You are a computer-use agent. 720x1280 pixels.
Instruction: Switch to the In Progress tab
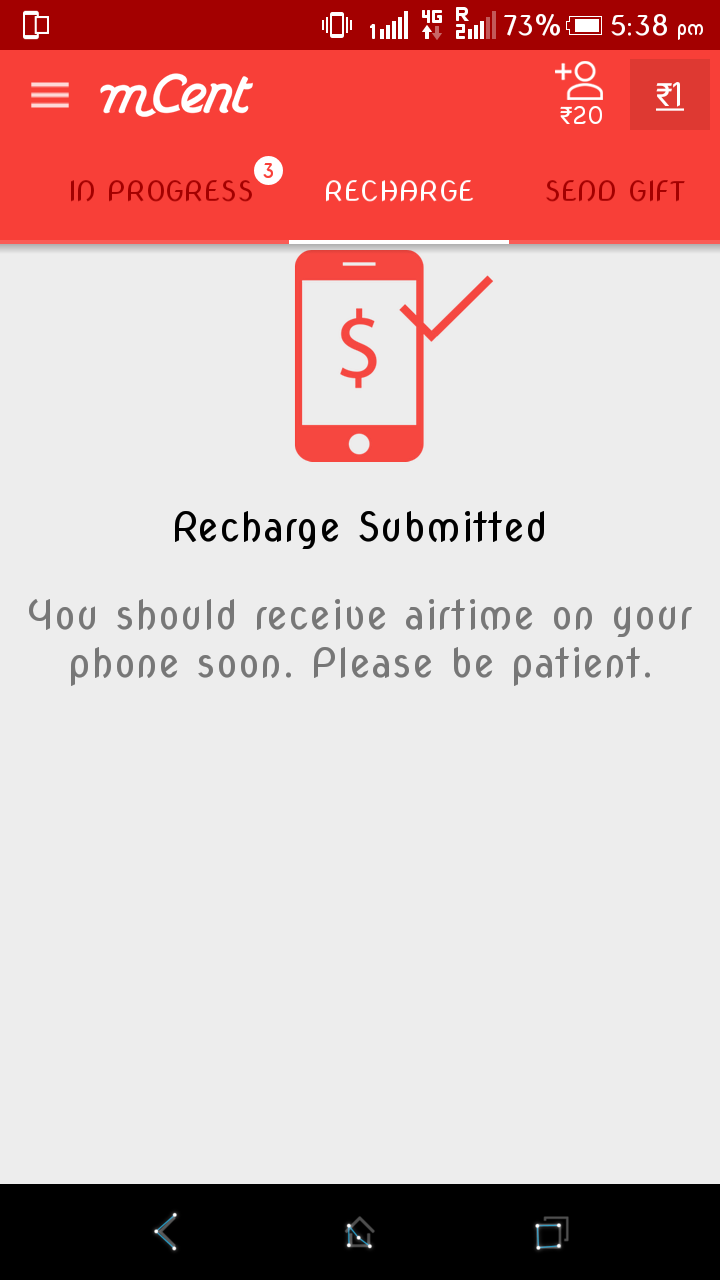tap(162, 191)
